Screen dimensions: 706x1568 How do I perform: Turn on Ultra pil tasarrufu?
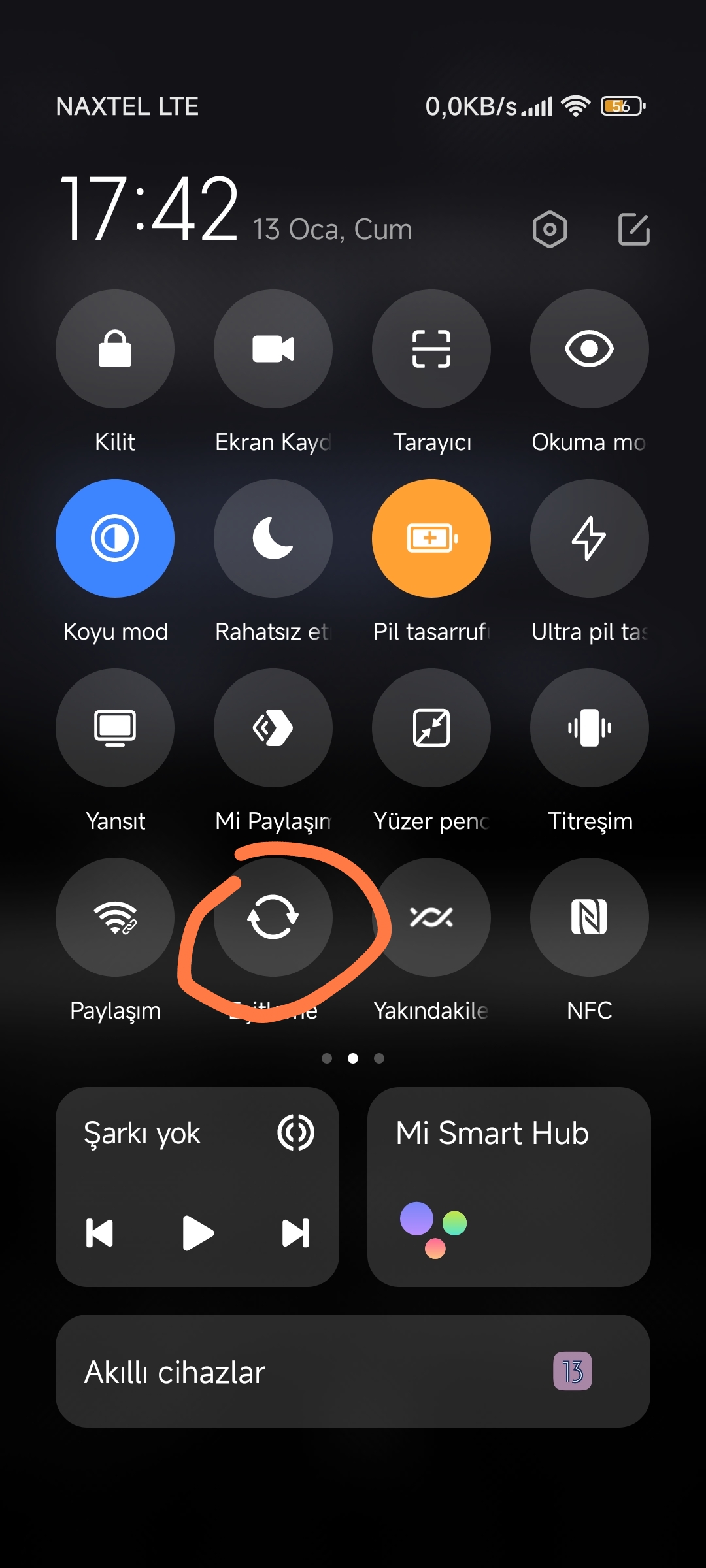pos(590,538)
